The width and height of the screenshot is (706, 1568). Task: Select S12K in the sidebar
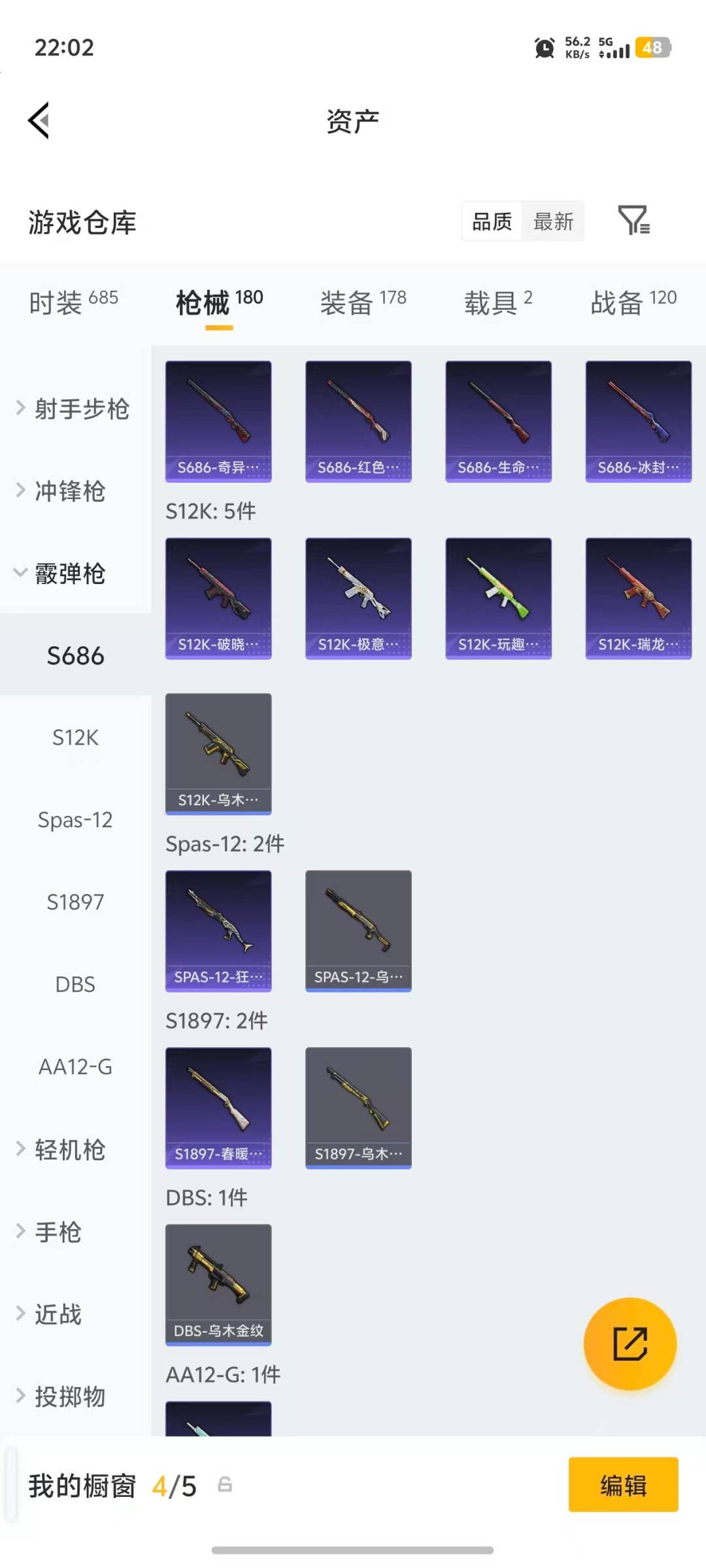point(75,738)
